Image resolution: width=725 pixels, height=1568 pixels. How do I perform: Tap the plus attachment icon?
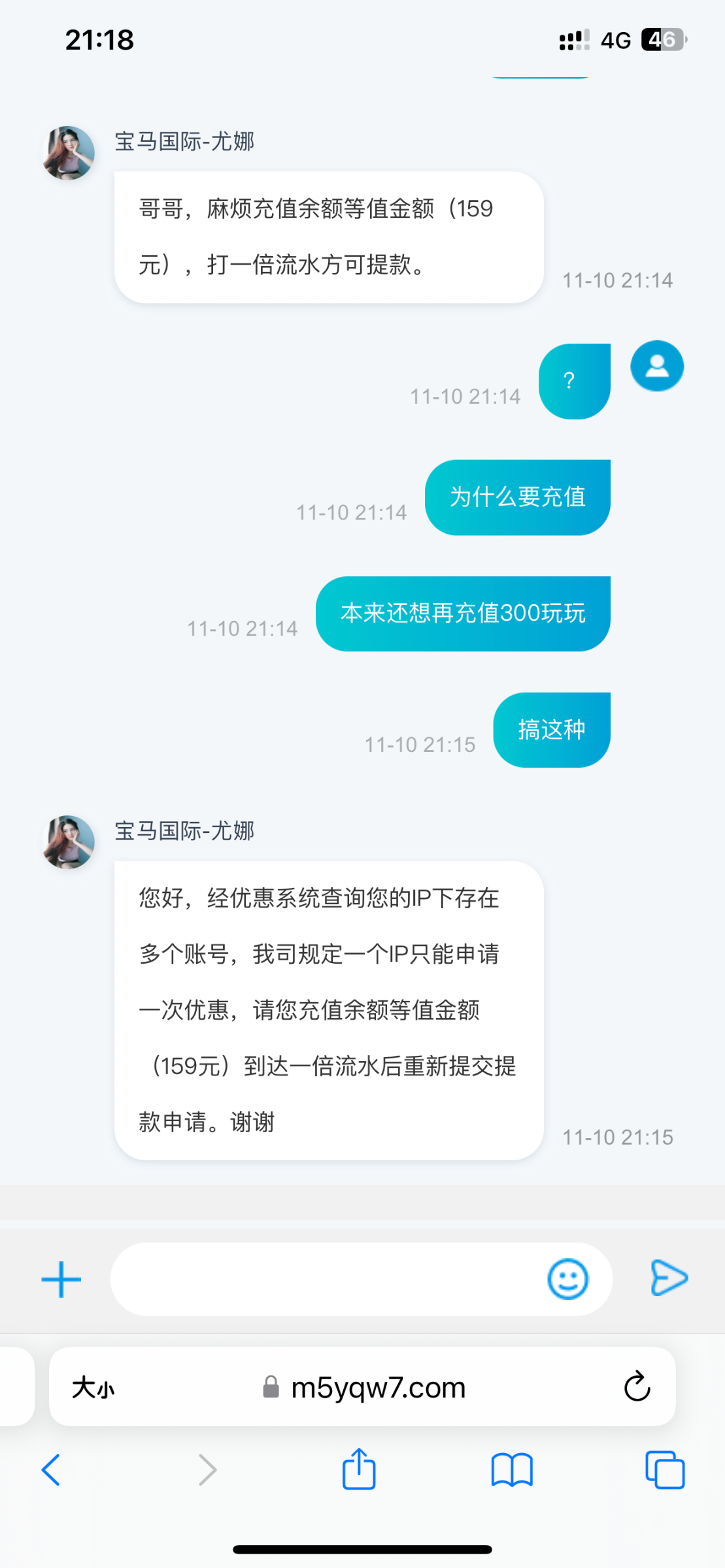(61, 1279)
